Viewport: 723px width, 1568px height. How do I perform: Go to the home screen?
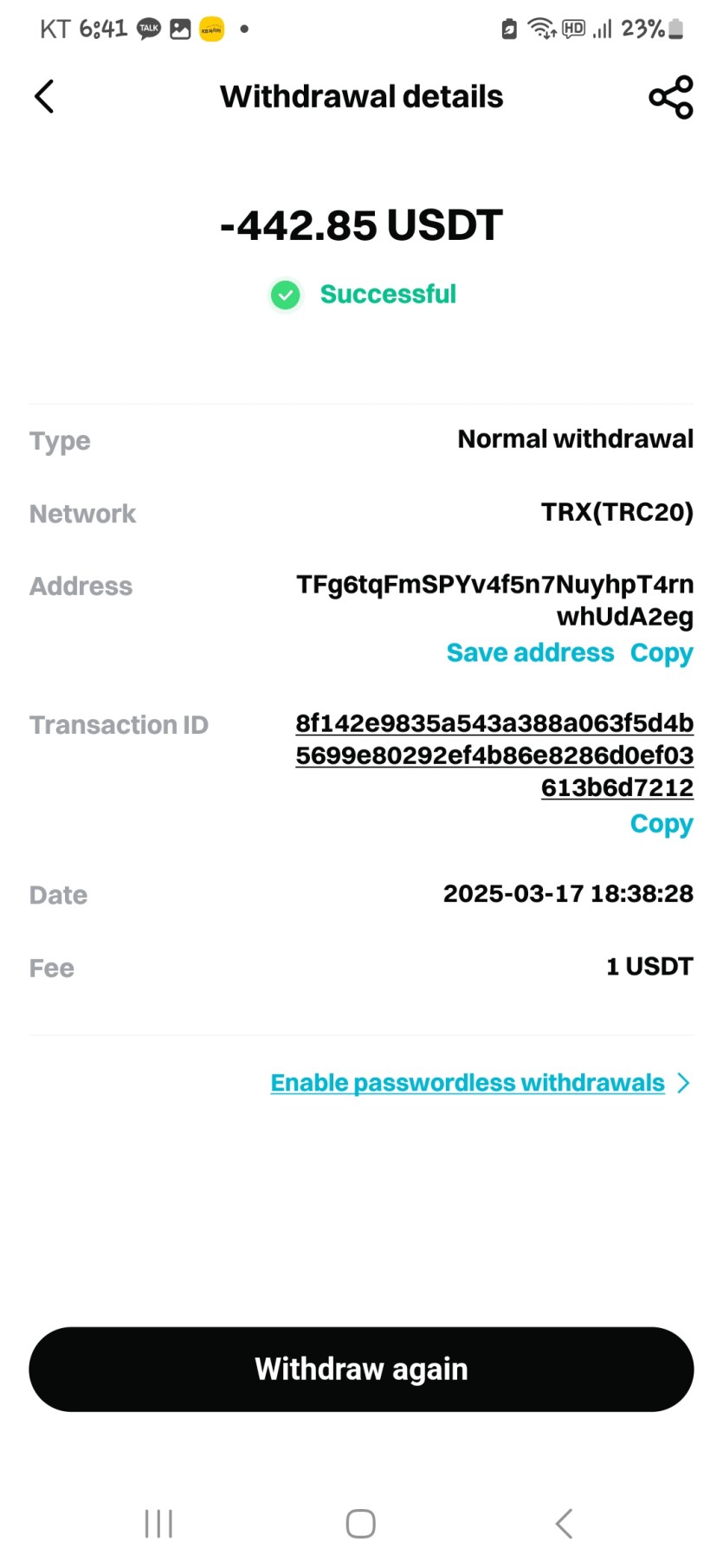360,1523
